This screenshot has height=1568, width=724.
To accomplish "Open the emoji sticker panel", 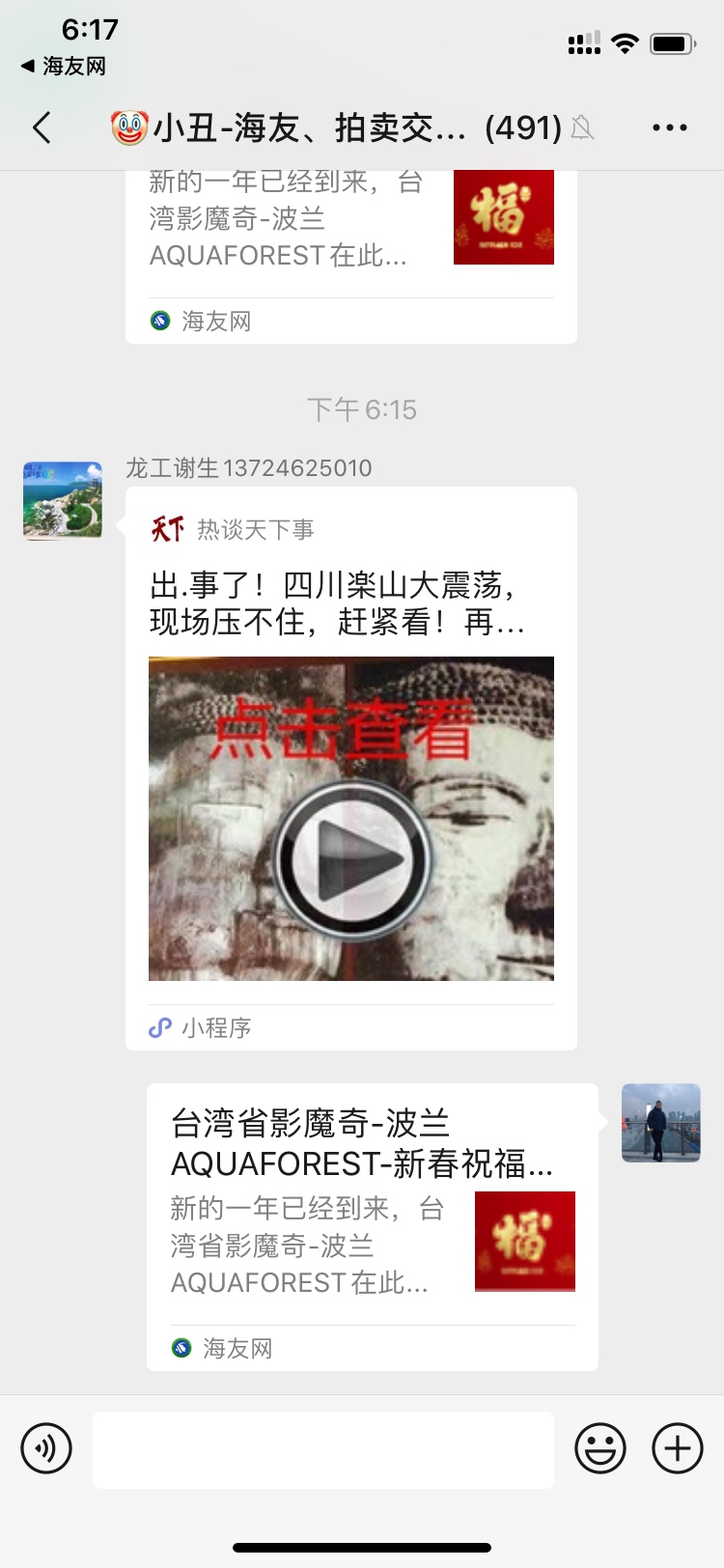I will coord(600,1448).
